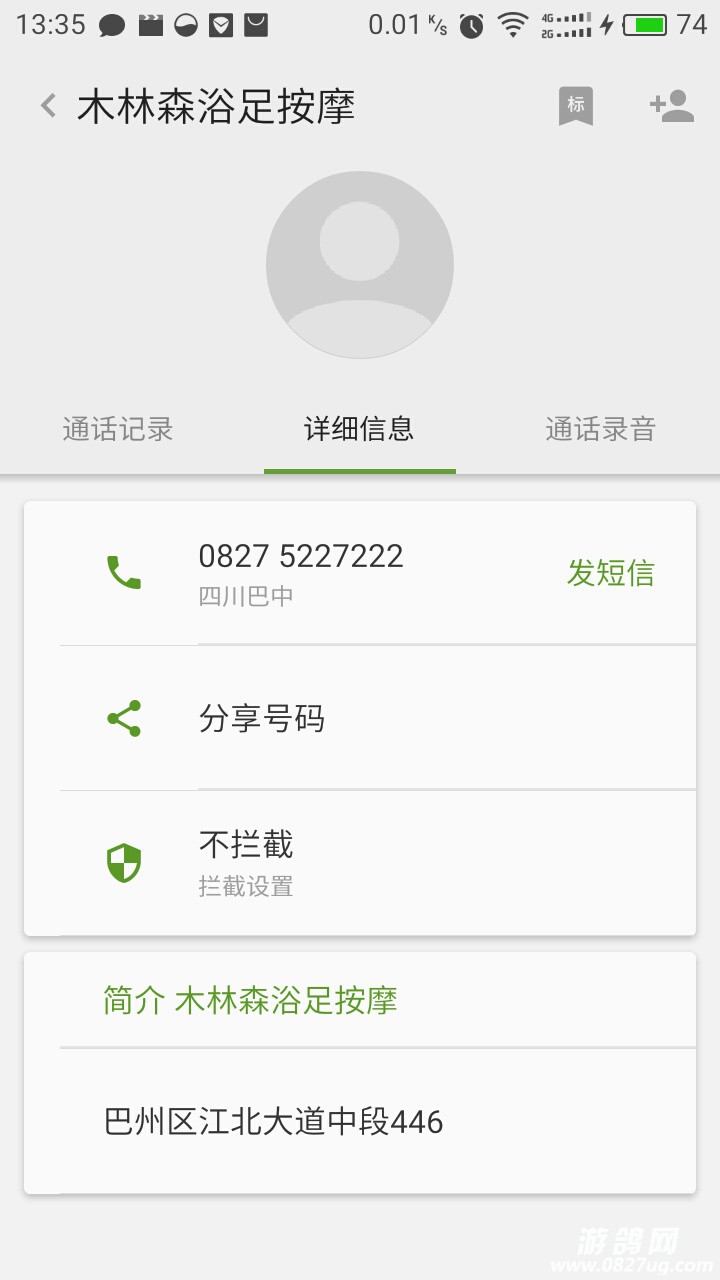Mark this number with the 标 tag icon
The image size is (720, 1280).
click(x=575, y=106)
